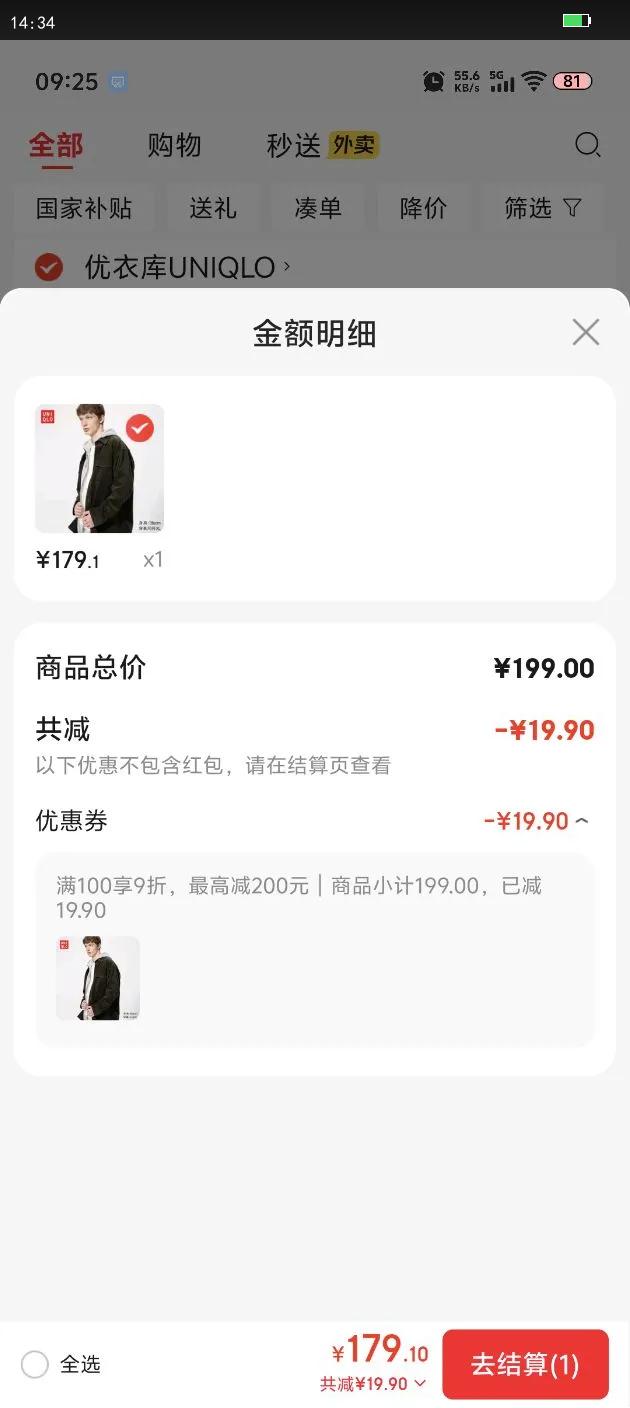Tap 去结算(1) to check out
The image size is (630, 1408).
coord(525,1364)
